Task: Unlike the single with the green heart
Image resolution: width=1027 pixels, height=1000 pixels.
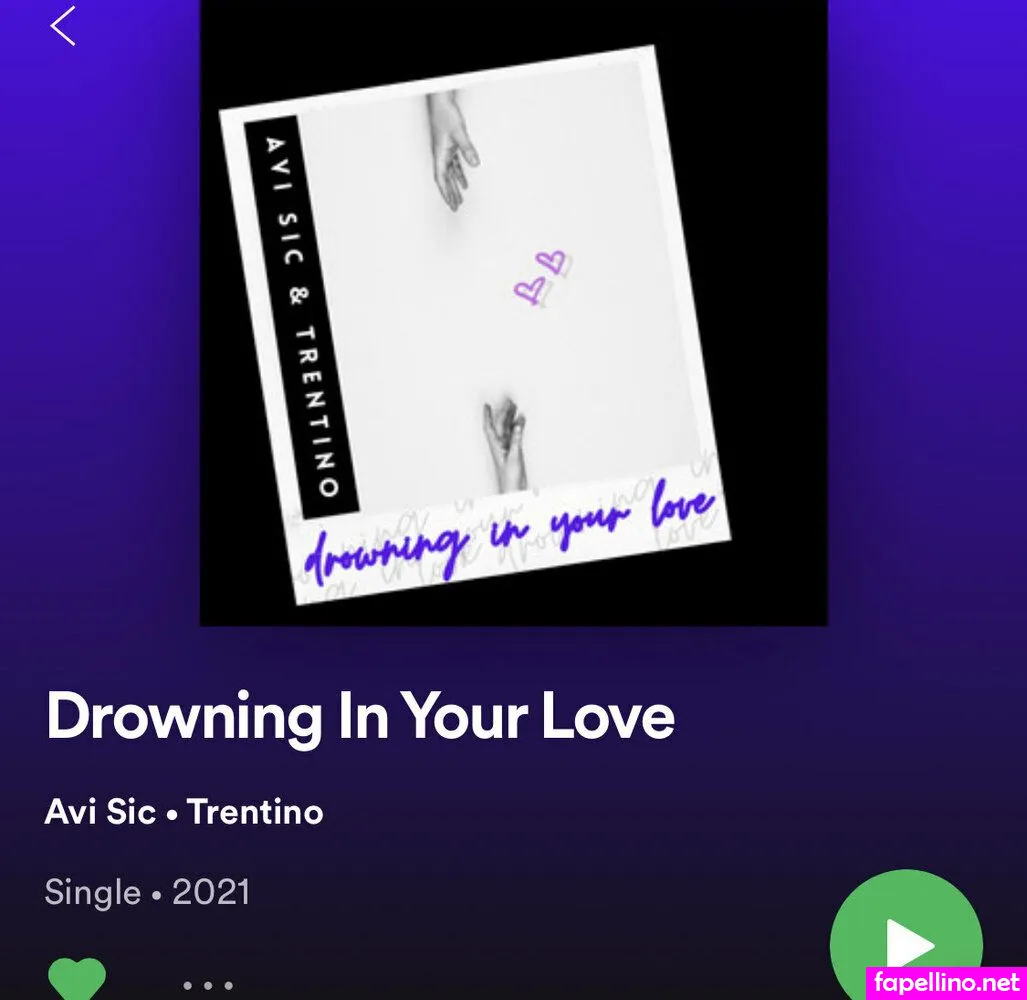Action: click(77, 978)
